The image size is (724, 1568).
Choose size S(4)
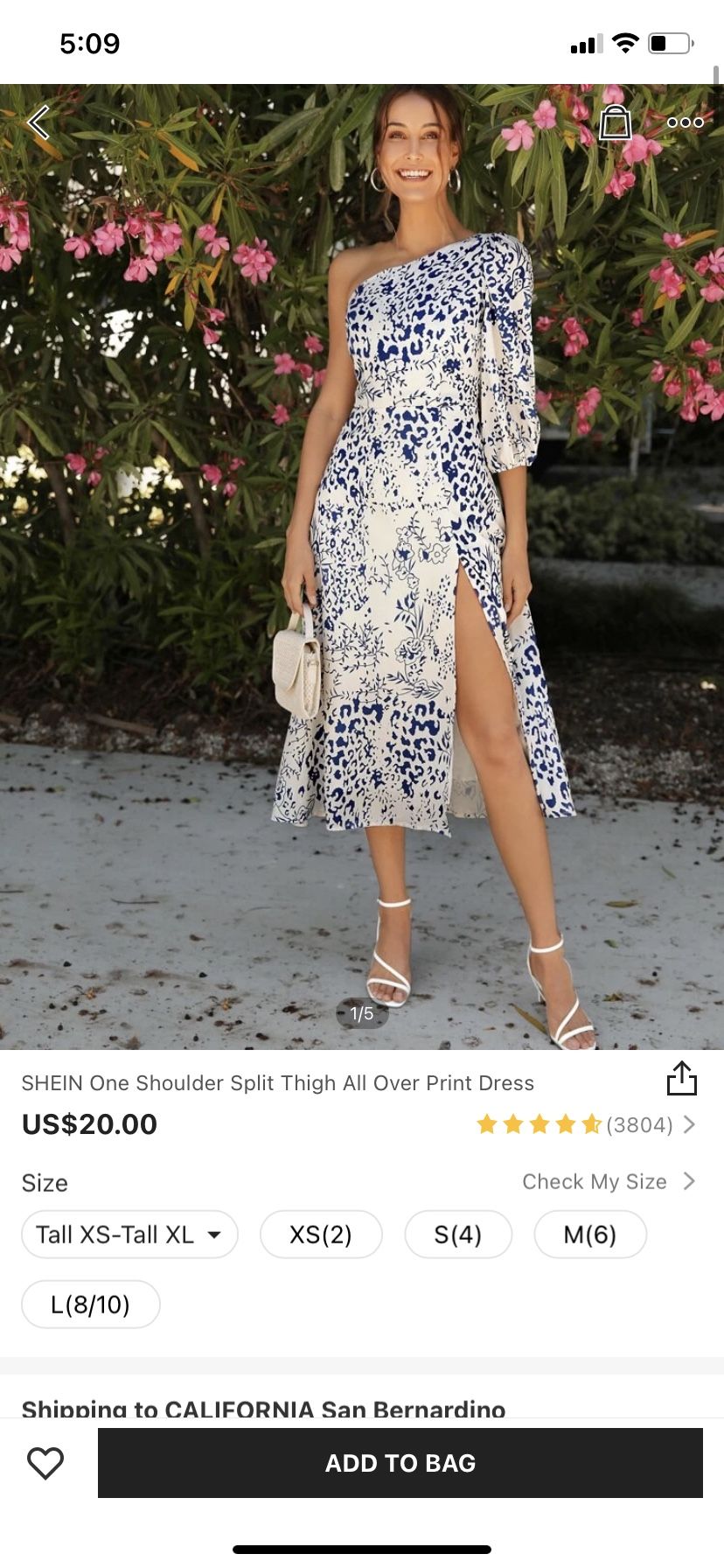pyautogui.click(x=458, y=1235)
